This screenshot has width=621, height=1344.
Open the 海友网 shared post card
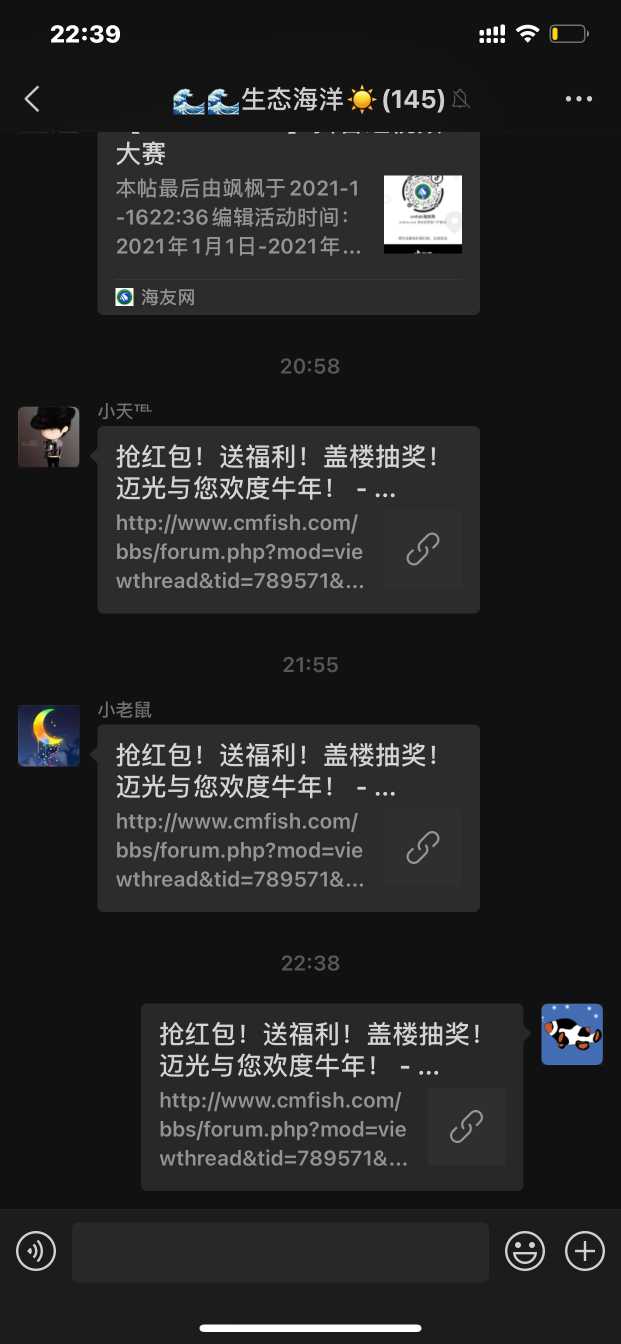pyautogui.click(x=288, y=220)
